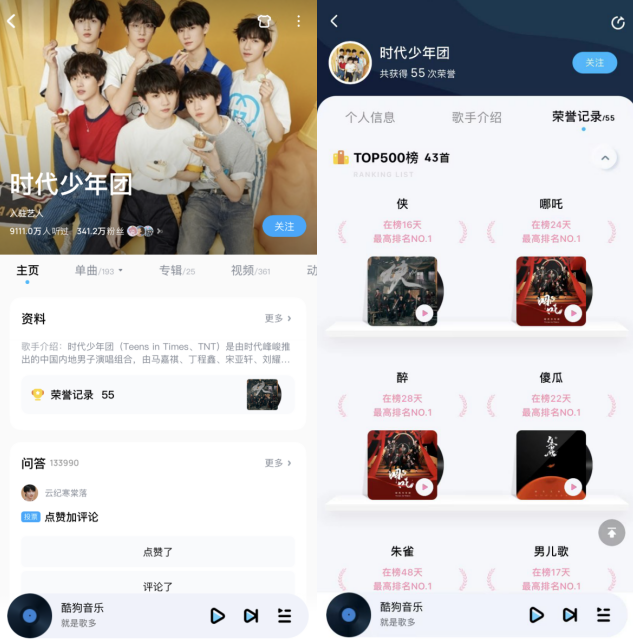Viewport: 633px width, 639px height.
Task: Go back from the artist page
Action: coord(11,21)
